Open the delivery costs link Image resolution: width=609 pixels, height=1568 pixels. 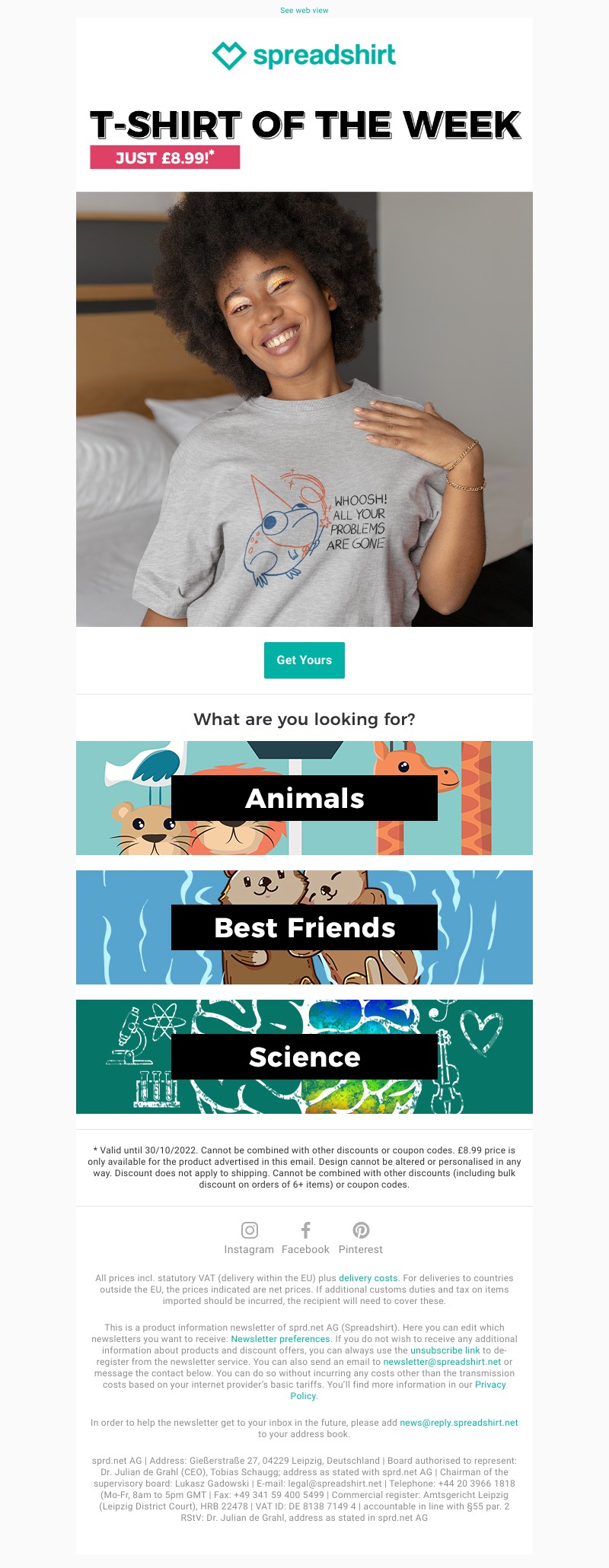[368, 1278]
